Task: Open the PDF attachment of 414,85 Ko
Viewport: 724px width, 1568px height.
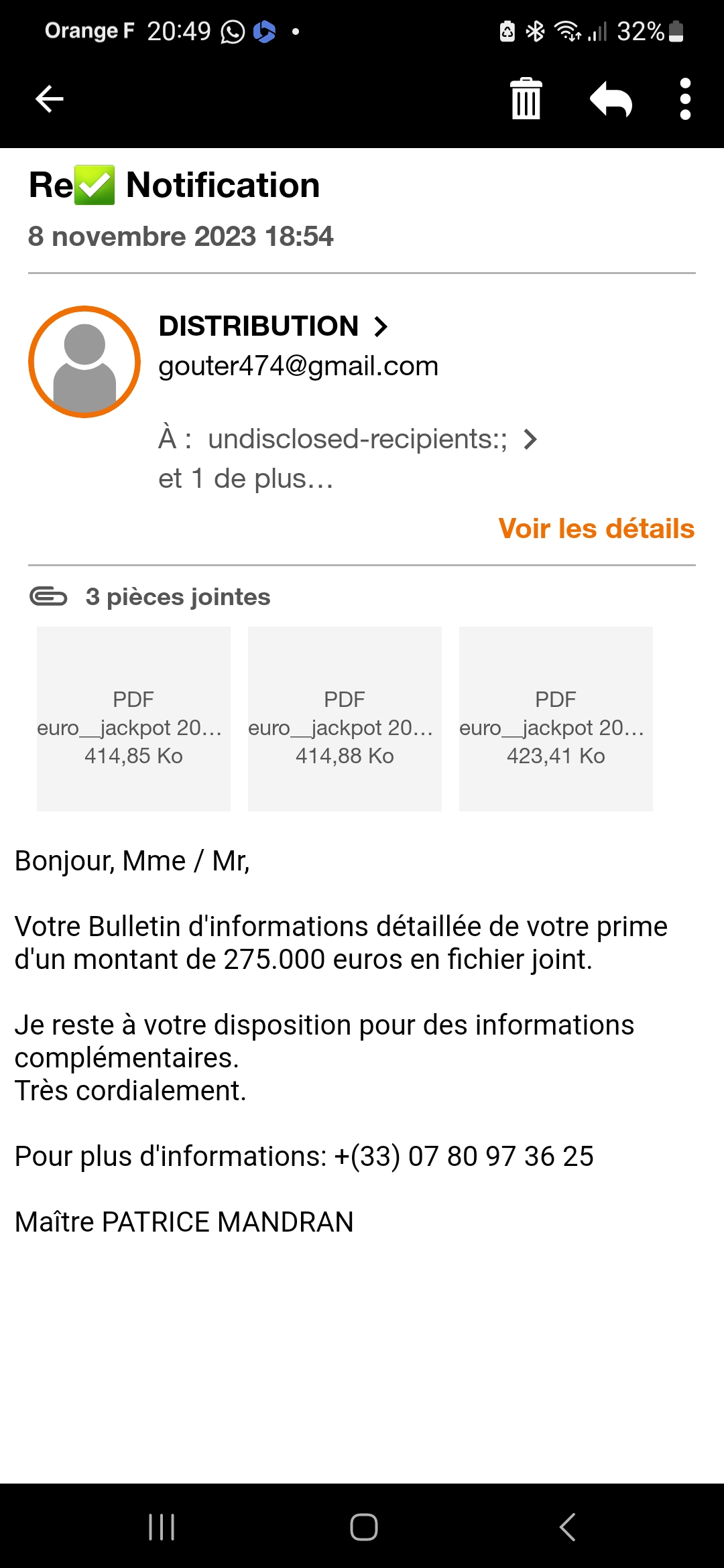Action: [x=133, y=719]
